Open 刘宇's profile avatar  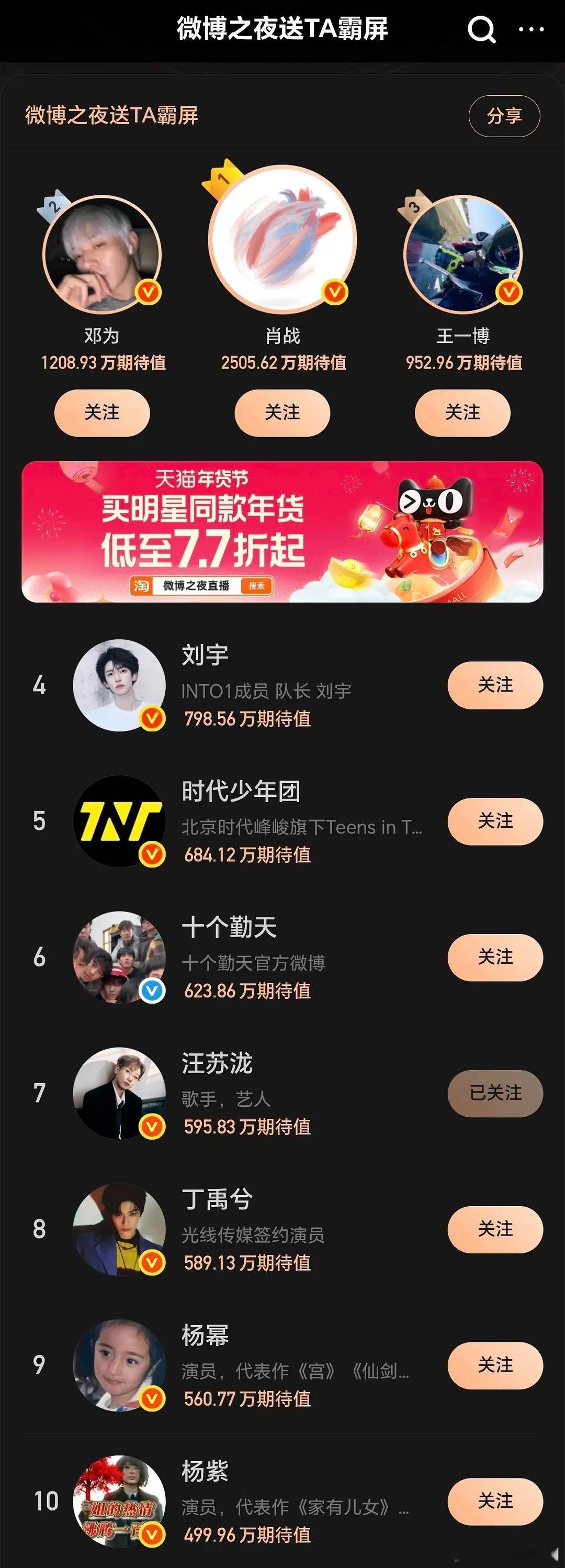pos(119,685)
